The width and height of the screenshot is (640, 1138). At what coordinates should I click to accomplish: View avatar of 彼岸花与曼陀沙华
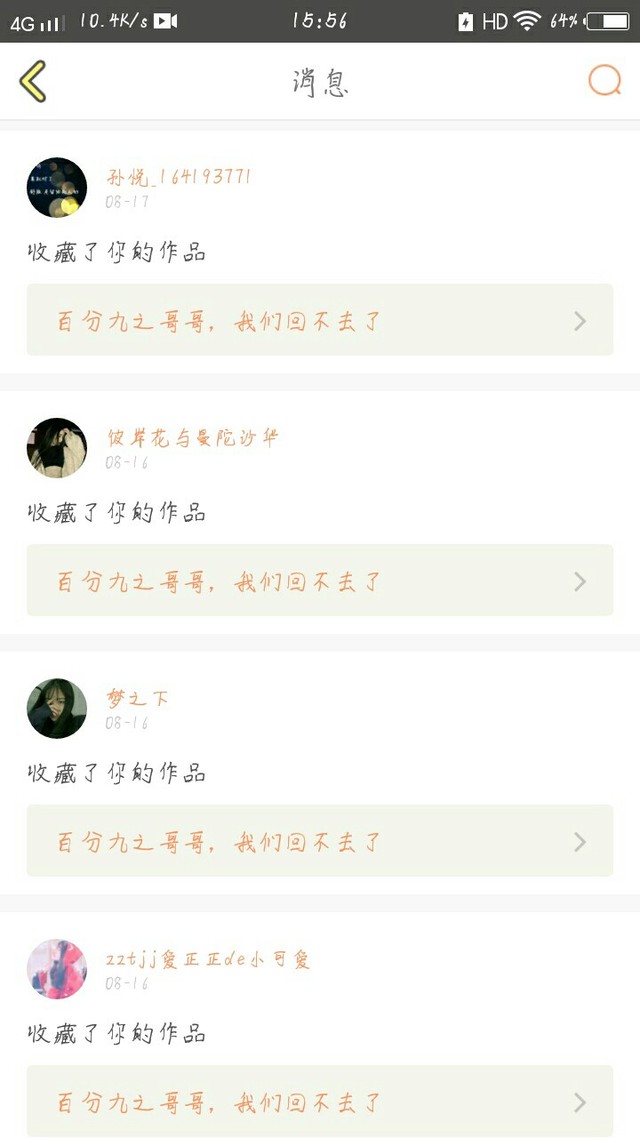click(x=57, y=448)
